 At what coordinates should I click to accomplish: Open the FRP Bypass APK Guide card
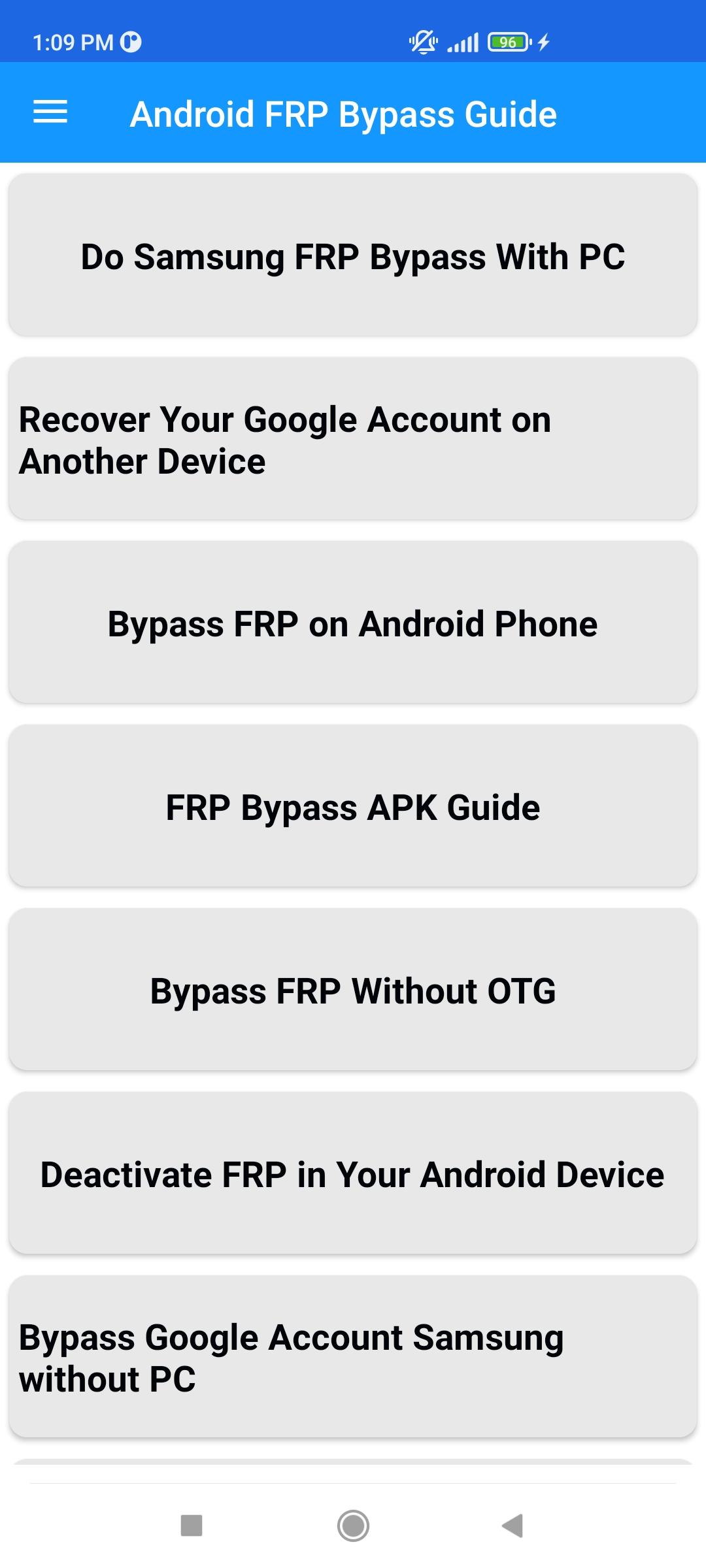[353, 806]
